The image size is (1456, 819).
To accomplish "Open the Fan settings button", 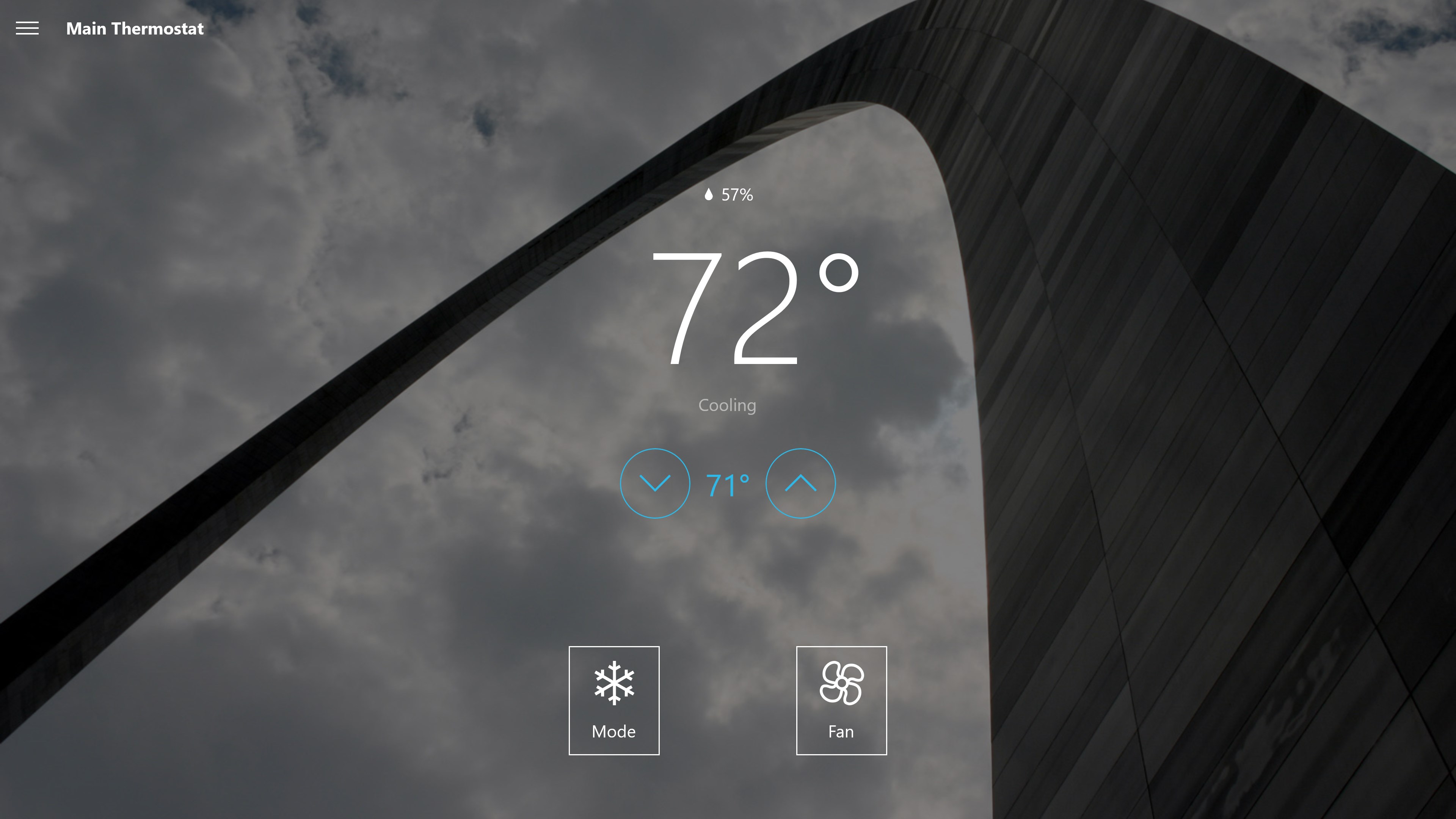I will [x=841, y=700].
